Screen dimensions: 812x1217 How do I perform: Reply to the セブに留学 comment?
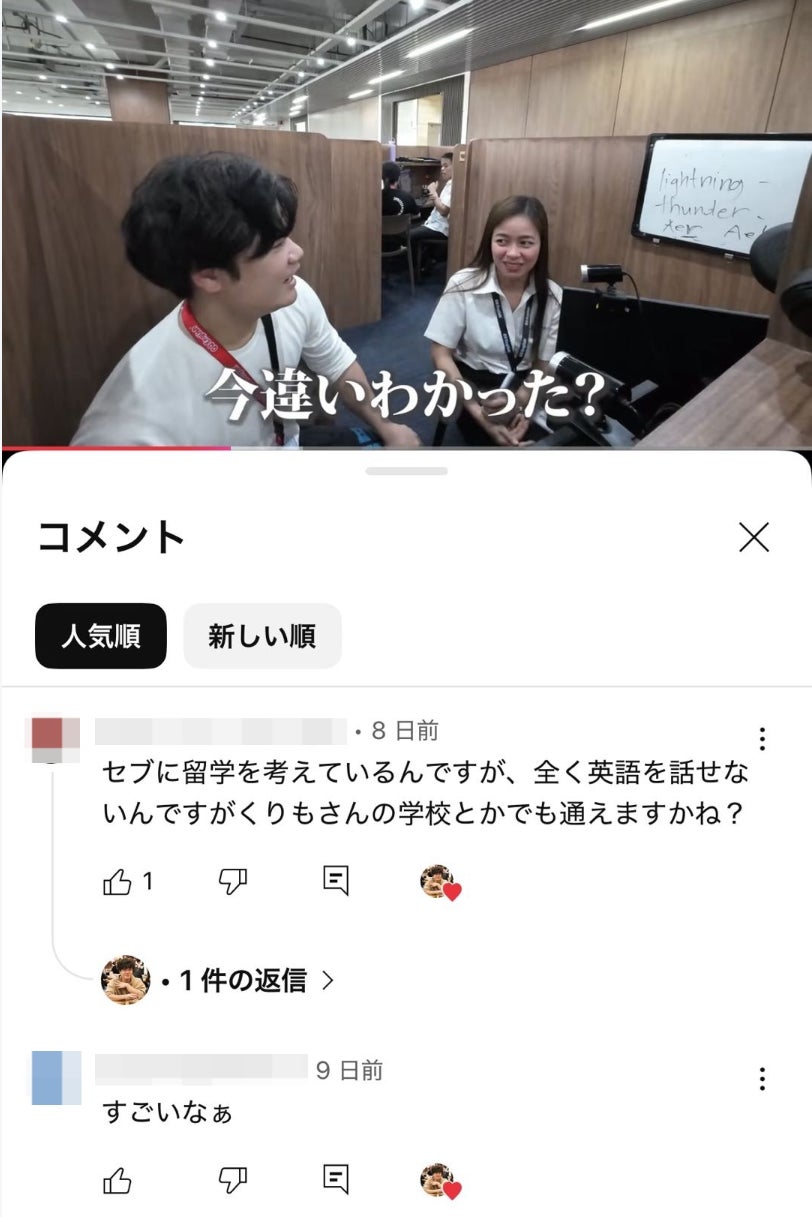click(x=336, y=881)
